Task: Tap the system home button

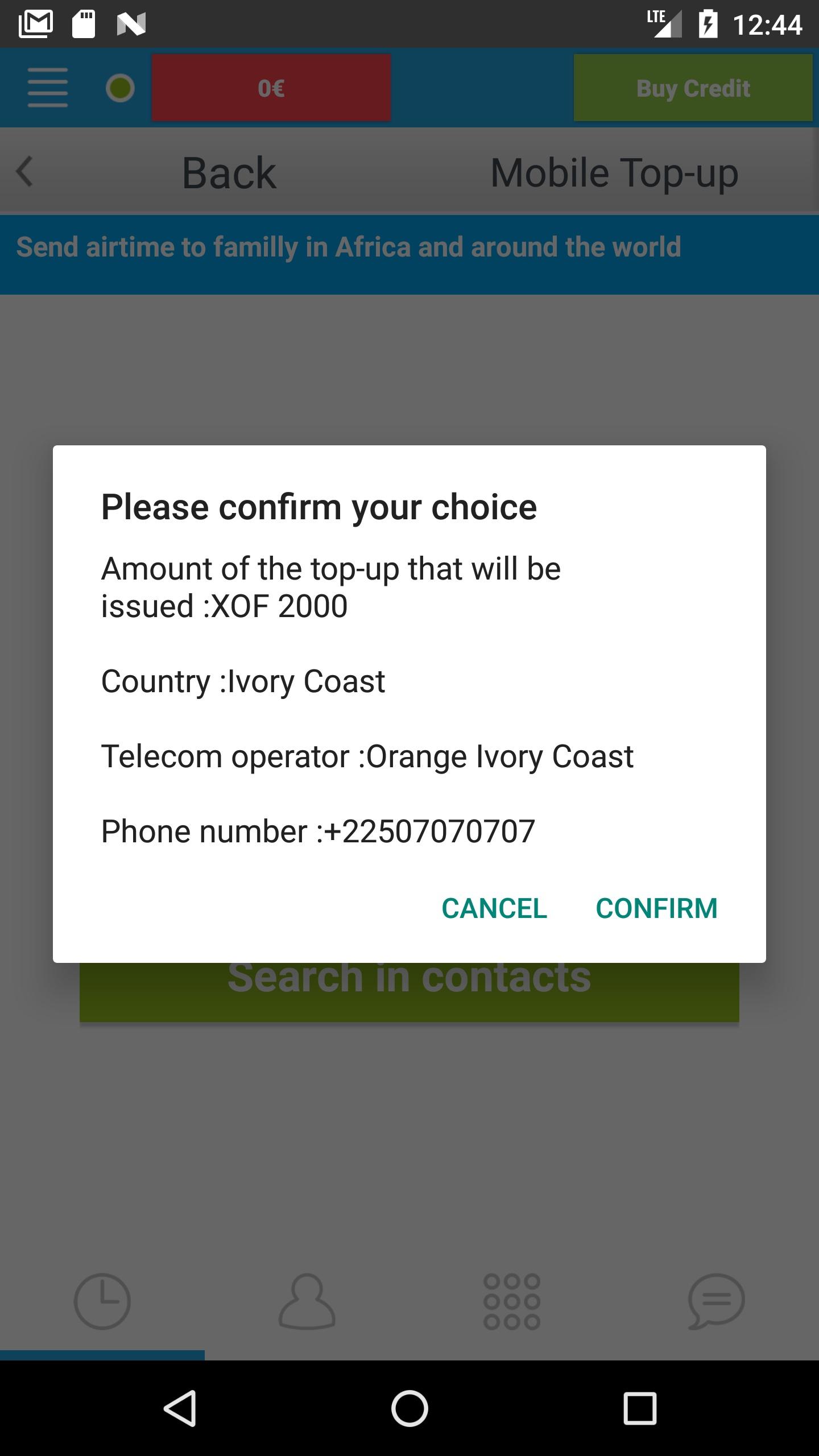Action: tap(409, 1409)
